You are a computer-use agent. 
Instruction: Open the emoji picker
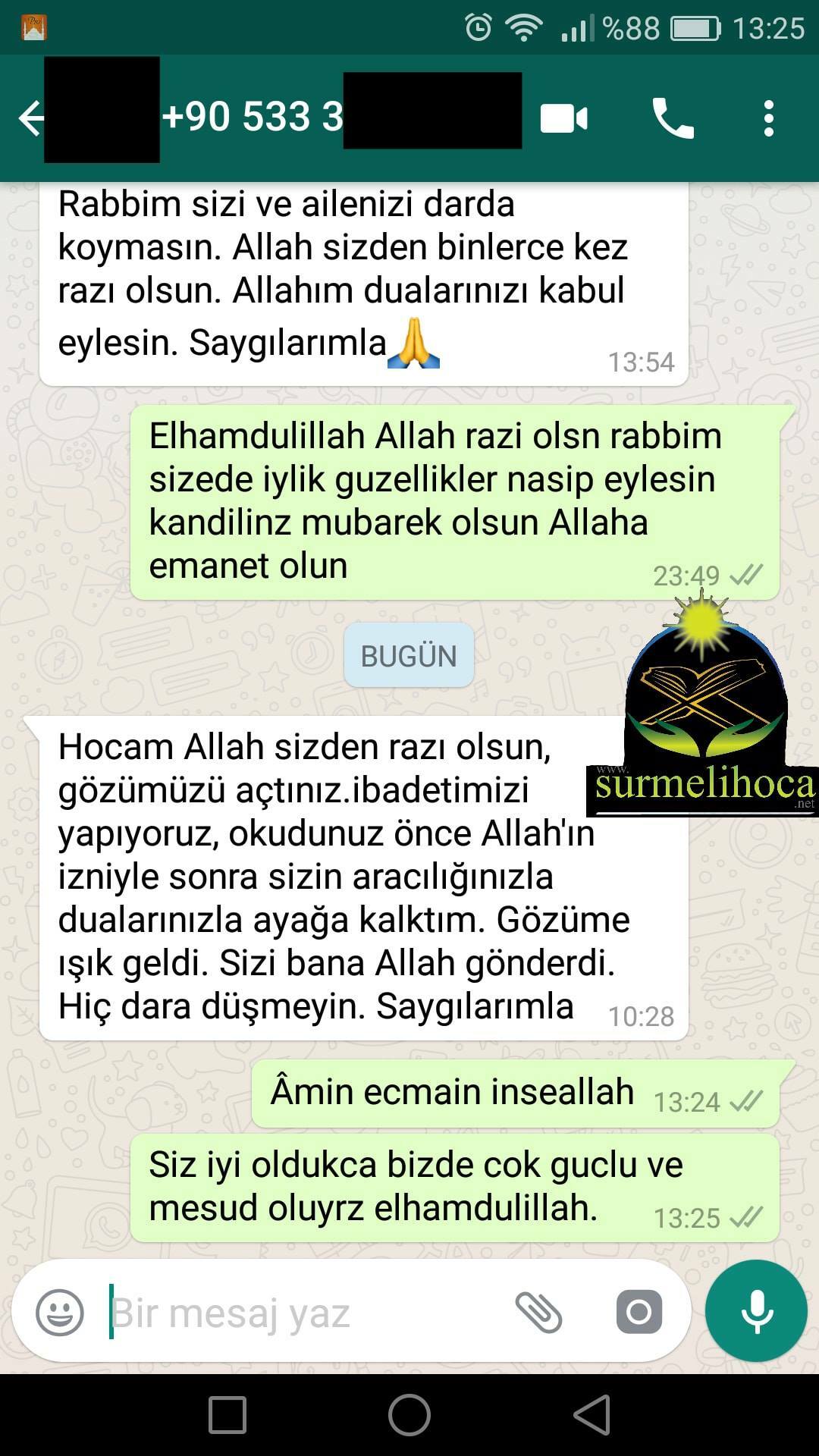click(60, 1313)
